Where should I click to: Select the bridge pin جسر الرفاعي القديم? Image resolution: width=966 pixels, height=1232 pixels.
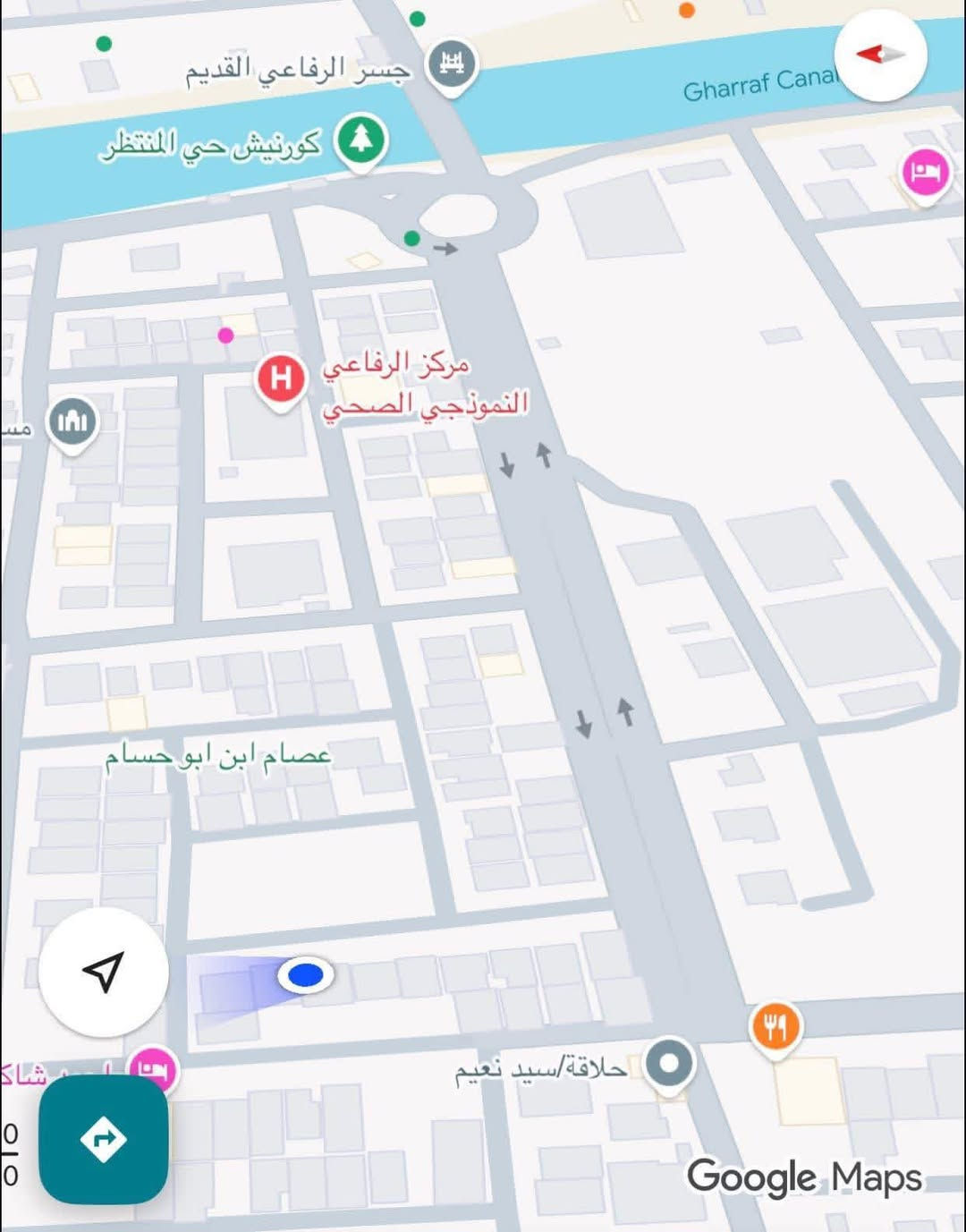(452, 64)
